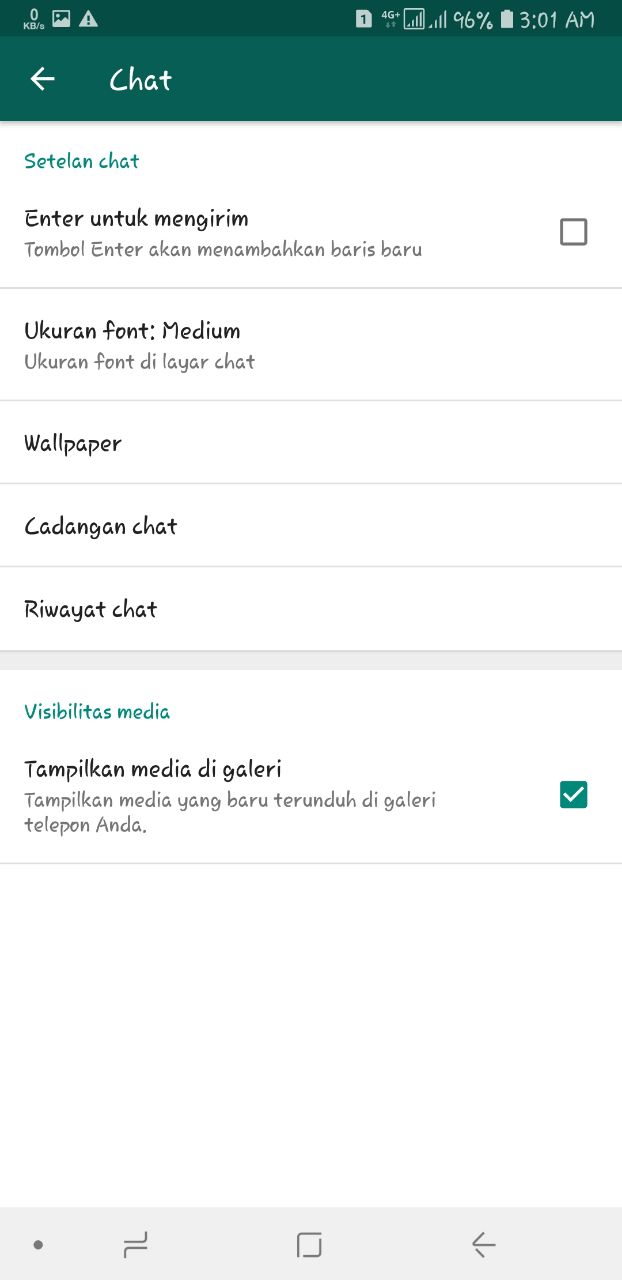
Task: Go back from Chat settings
Action: coord(42,80)
